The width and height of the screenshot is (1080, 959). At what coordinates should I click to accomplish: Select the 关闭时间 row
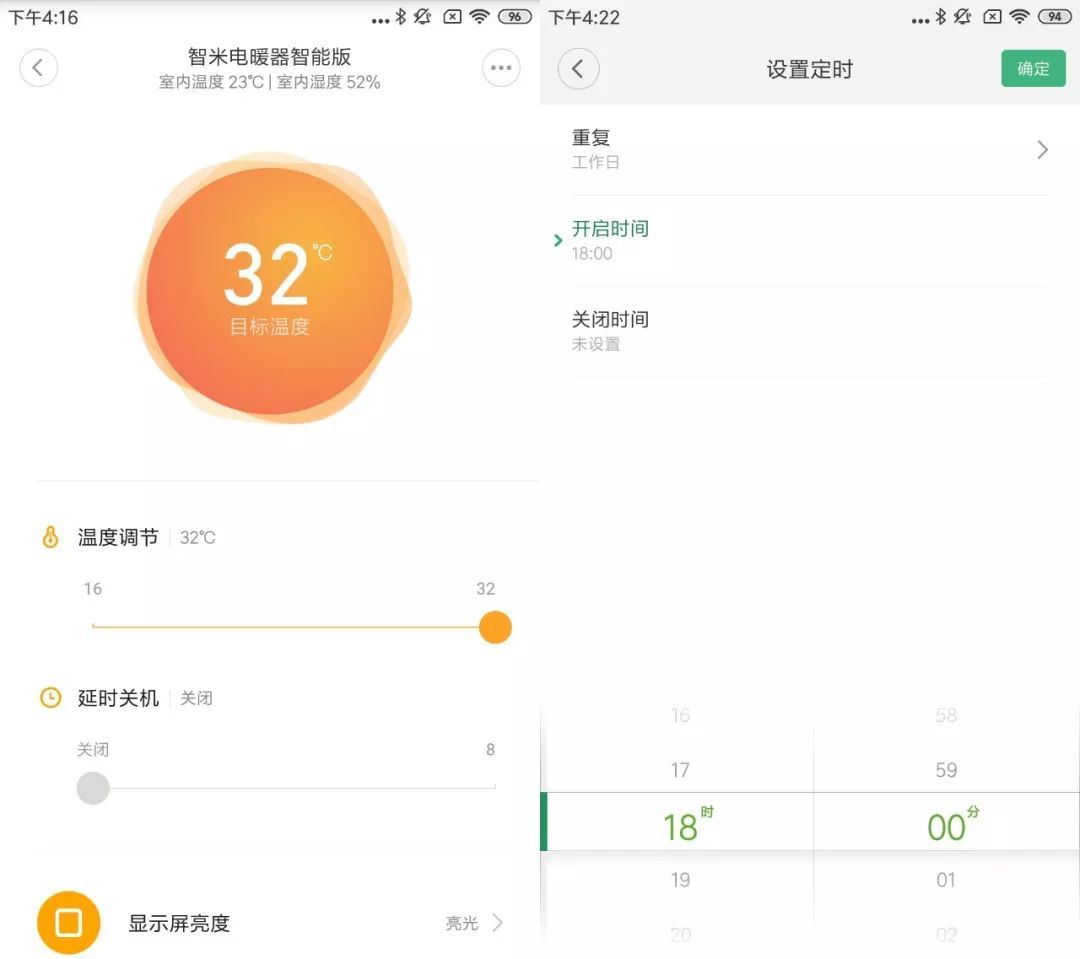coord(810,331)
